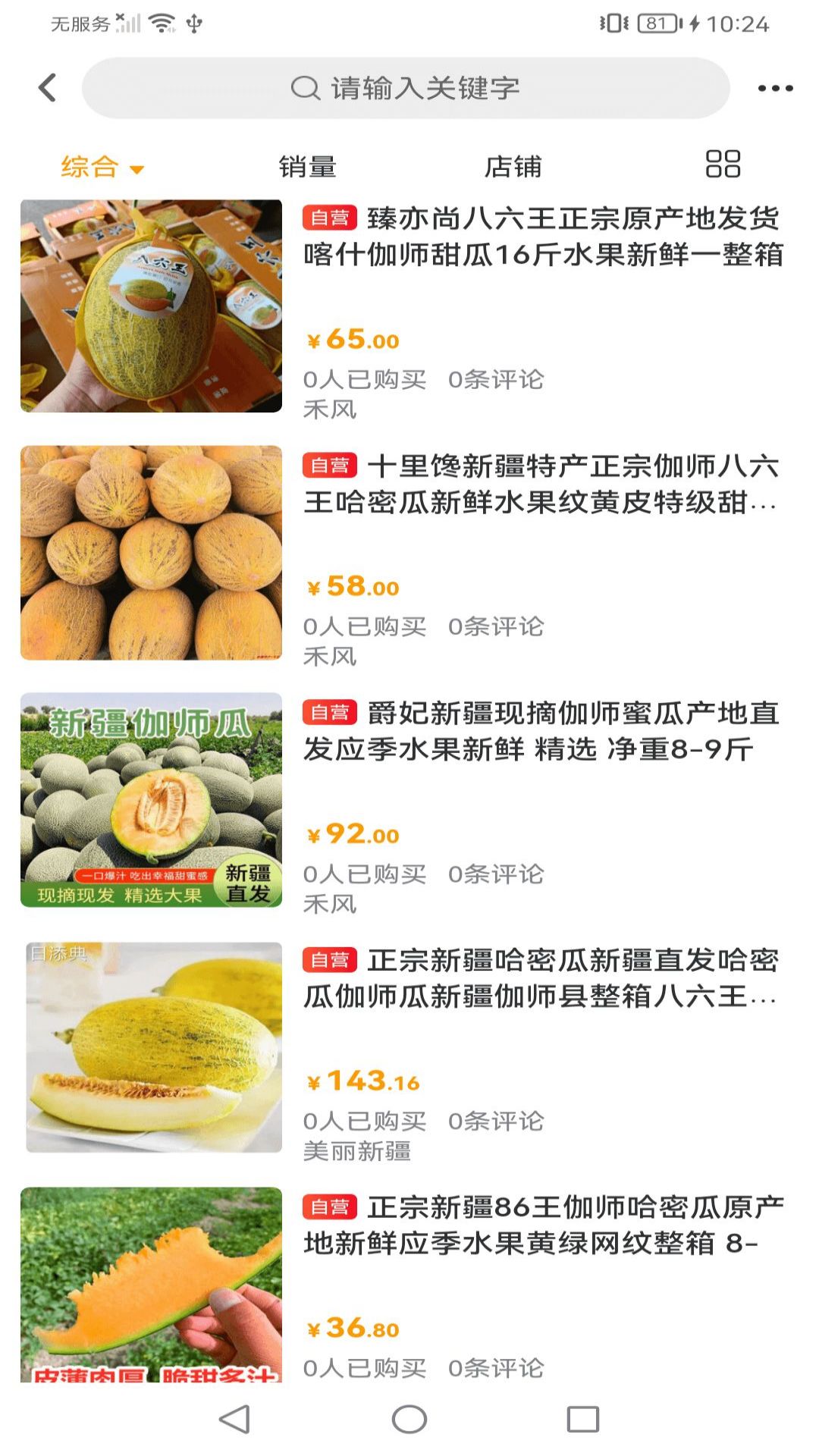View reviews link 0条评论 on ¥92 listing
The width and height of the screenshot is (819, 1456).
coord(497,874)
